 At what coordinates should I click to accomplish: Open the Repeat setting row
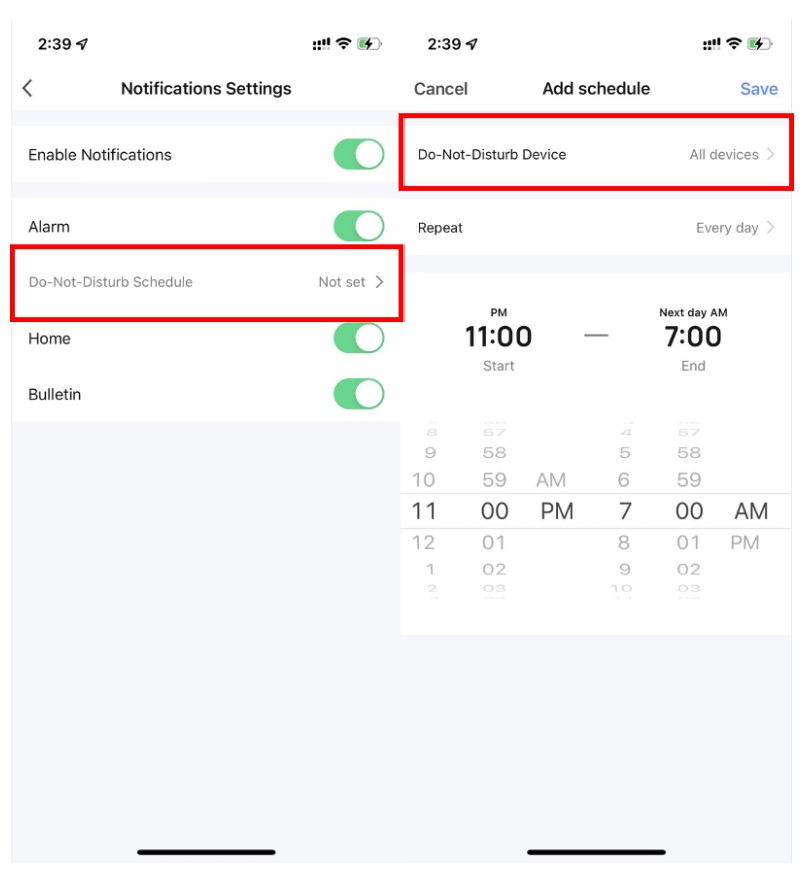(x=596, y=228)
